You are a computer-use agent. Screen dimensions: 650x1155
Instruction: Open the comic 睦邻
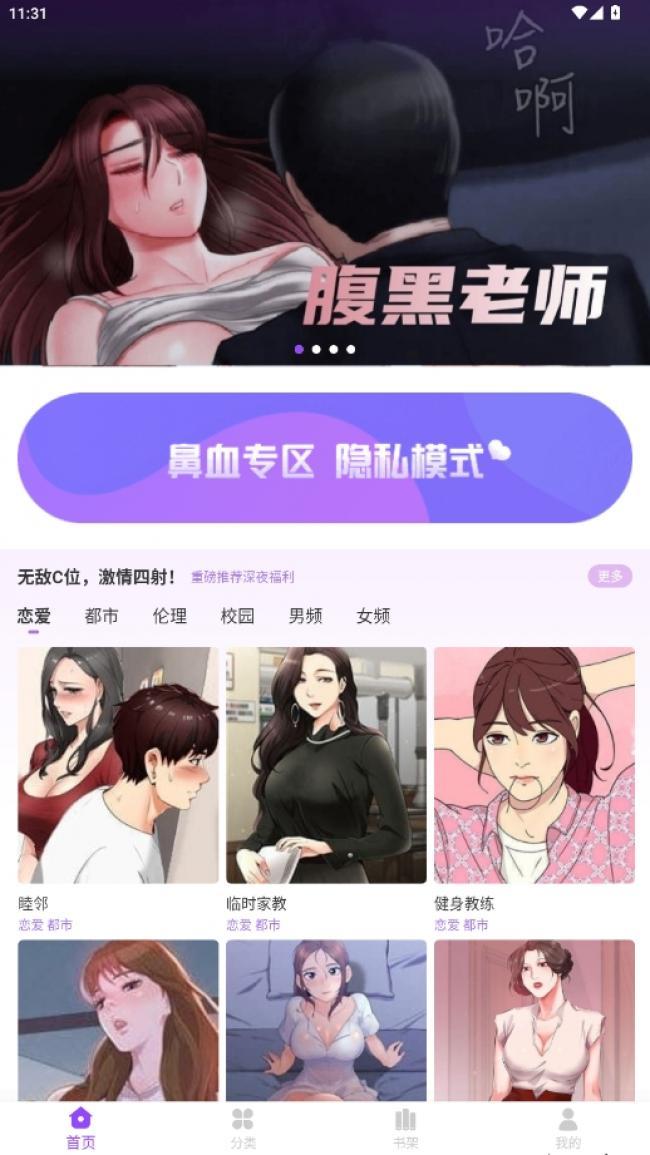[118, 765]
